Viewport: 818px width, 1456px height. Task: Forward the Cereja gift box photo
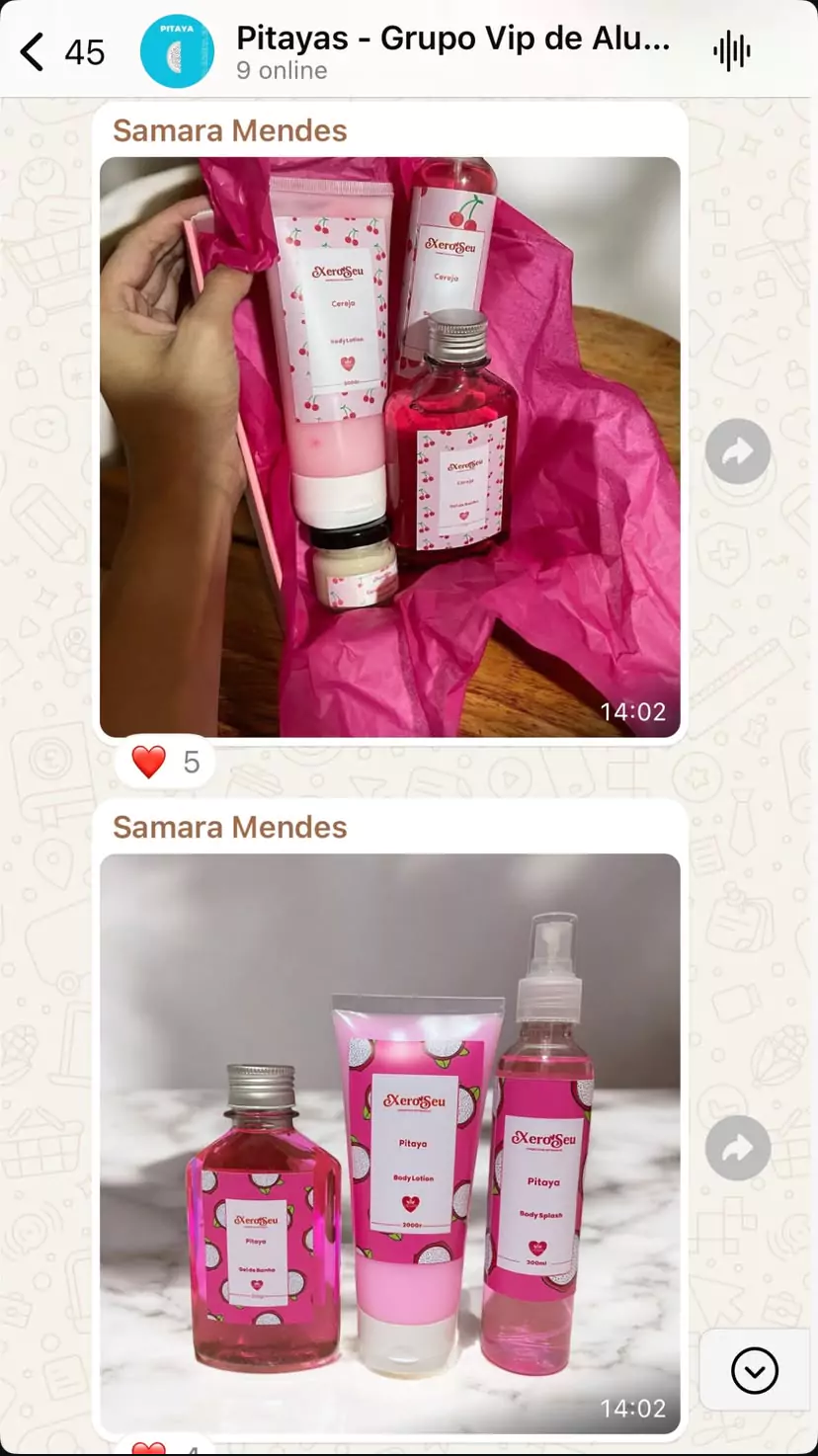click(x=737, y=451)
